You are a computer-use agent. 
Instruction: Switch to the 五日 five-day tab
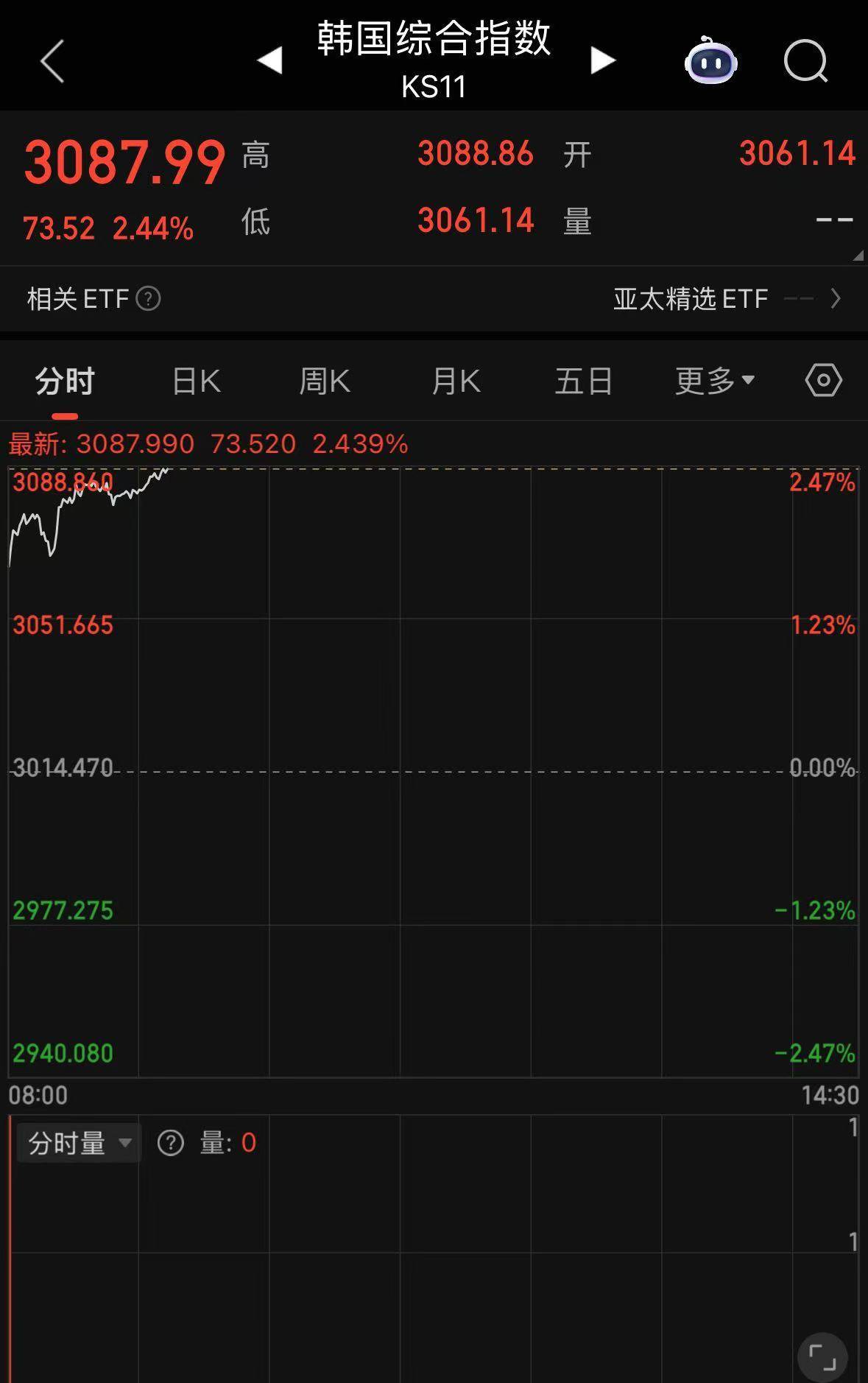[x=583, y=380]
